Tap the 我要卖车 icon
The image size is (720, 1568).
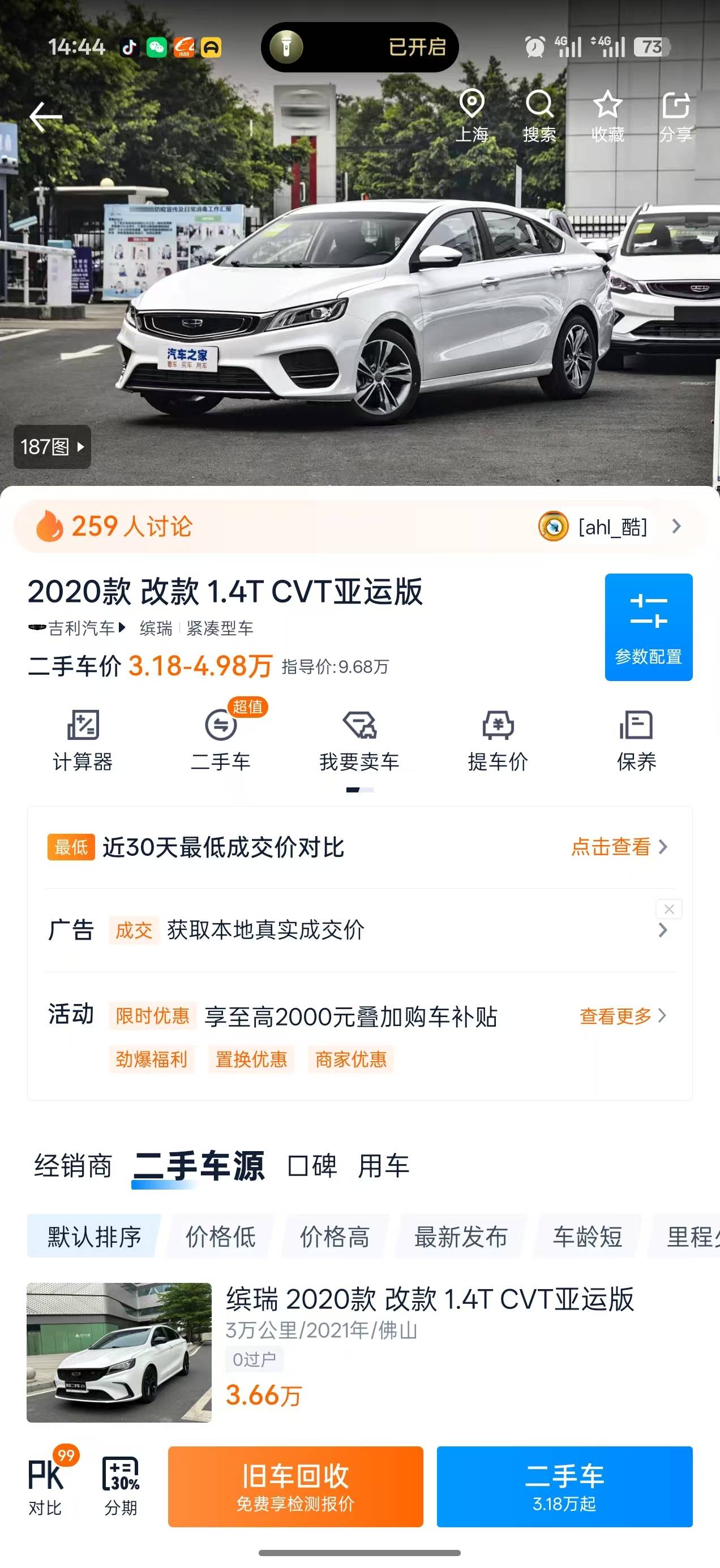[x=360, y=740]
